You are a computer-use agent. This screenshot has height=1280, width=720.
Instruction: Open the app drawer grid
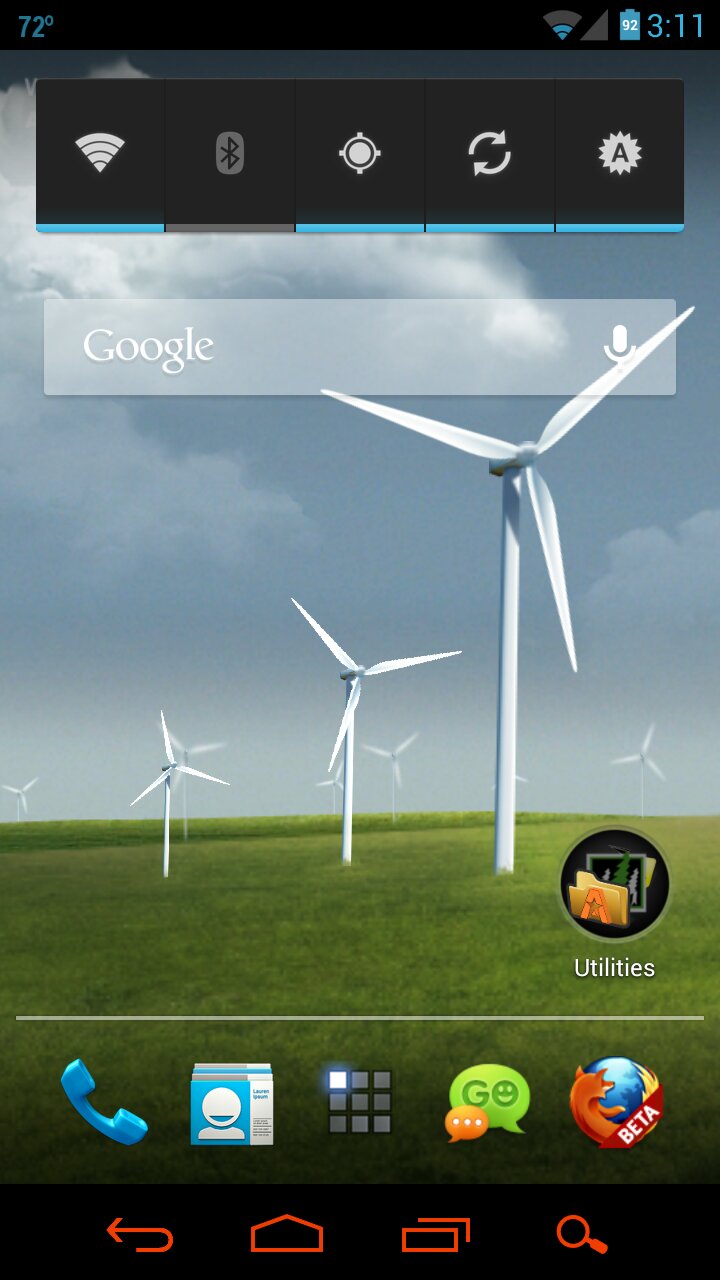coord(360,1102)
